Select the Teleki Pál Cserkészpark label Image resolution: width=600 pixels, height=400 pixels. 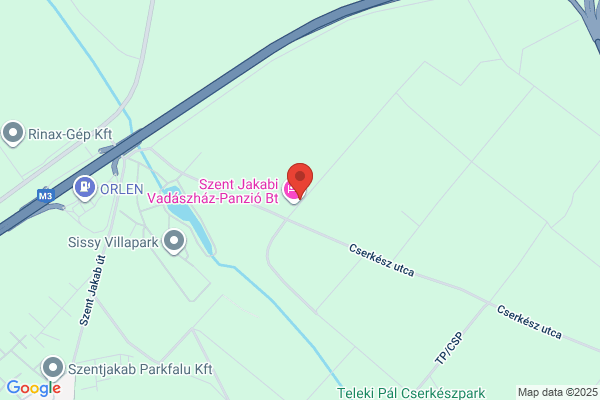coord(411,393)
